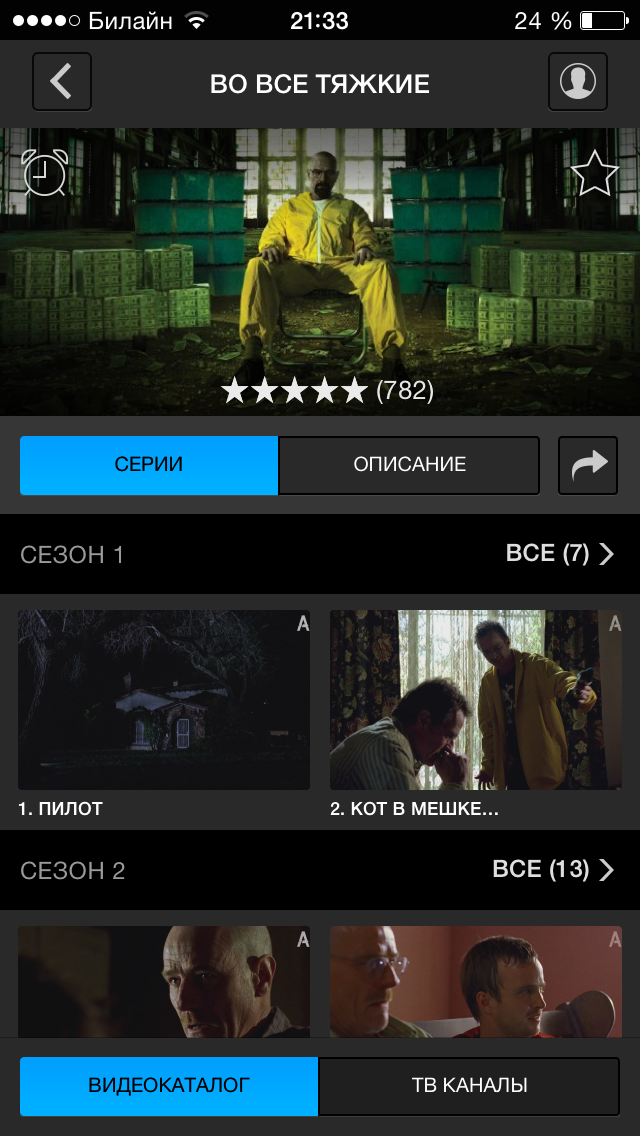Set a reminder with the alarm clock icon
The image size is (640, 1136).
coord(44,173)
